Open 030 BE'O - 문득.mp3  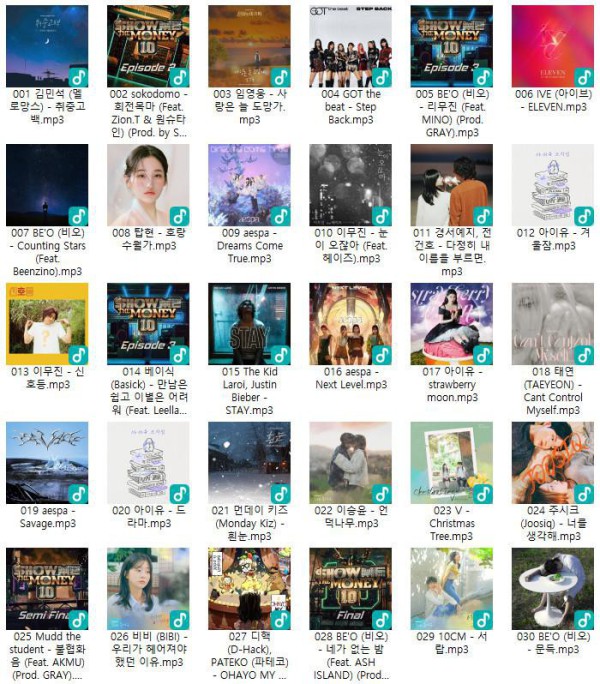click(x=552, y=588)
